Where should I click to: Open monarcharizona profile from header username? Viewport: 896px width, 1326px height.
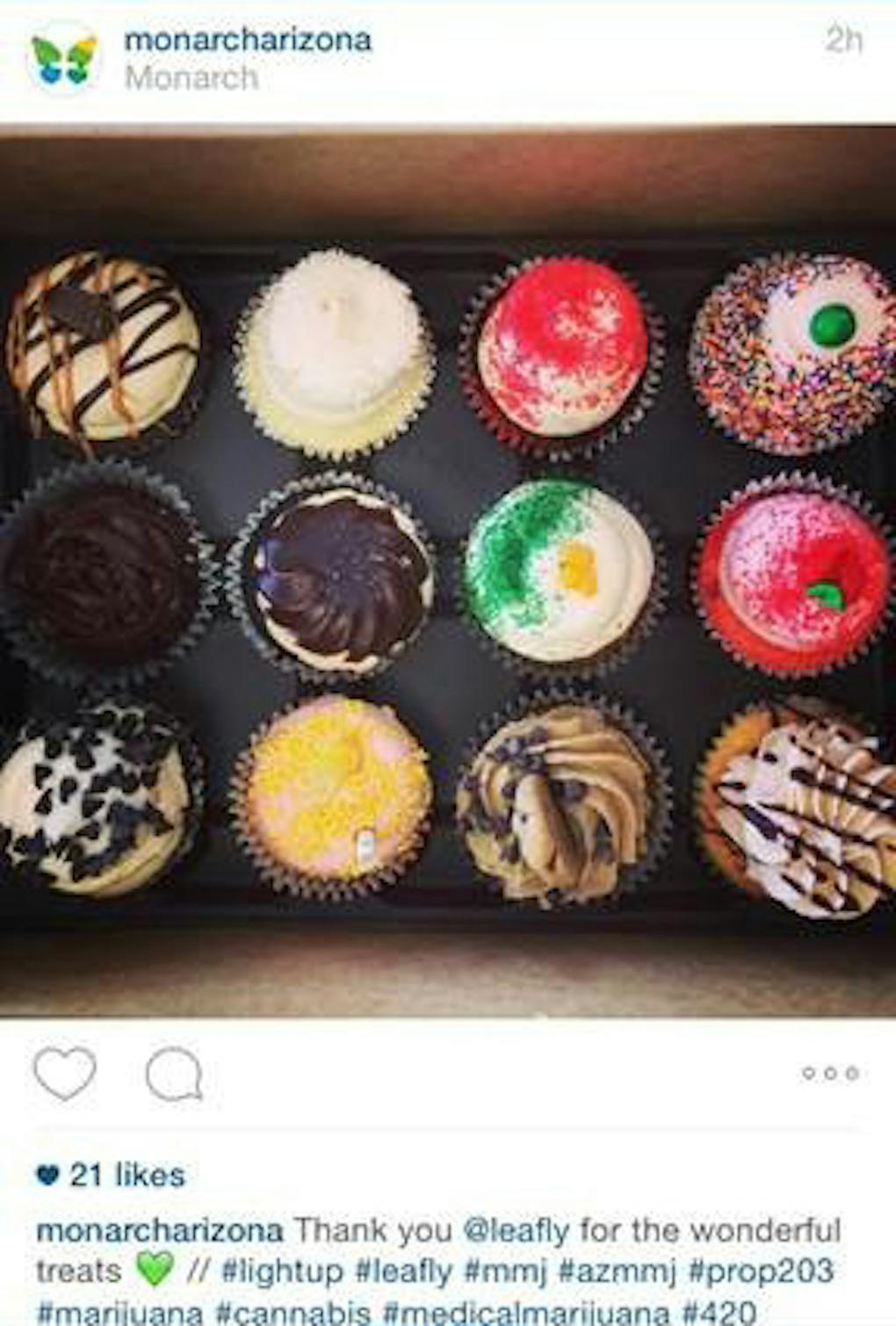click(247, 40)
